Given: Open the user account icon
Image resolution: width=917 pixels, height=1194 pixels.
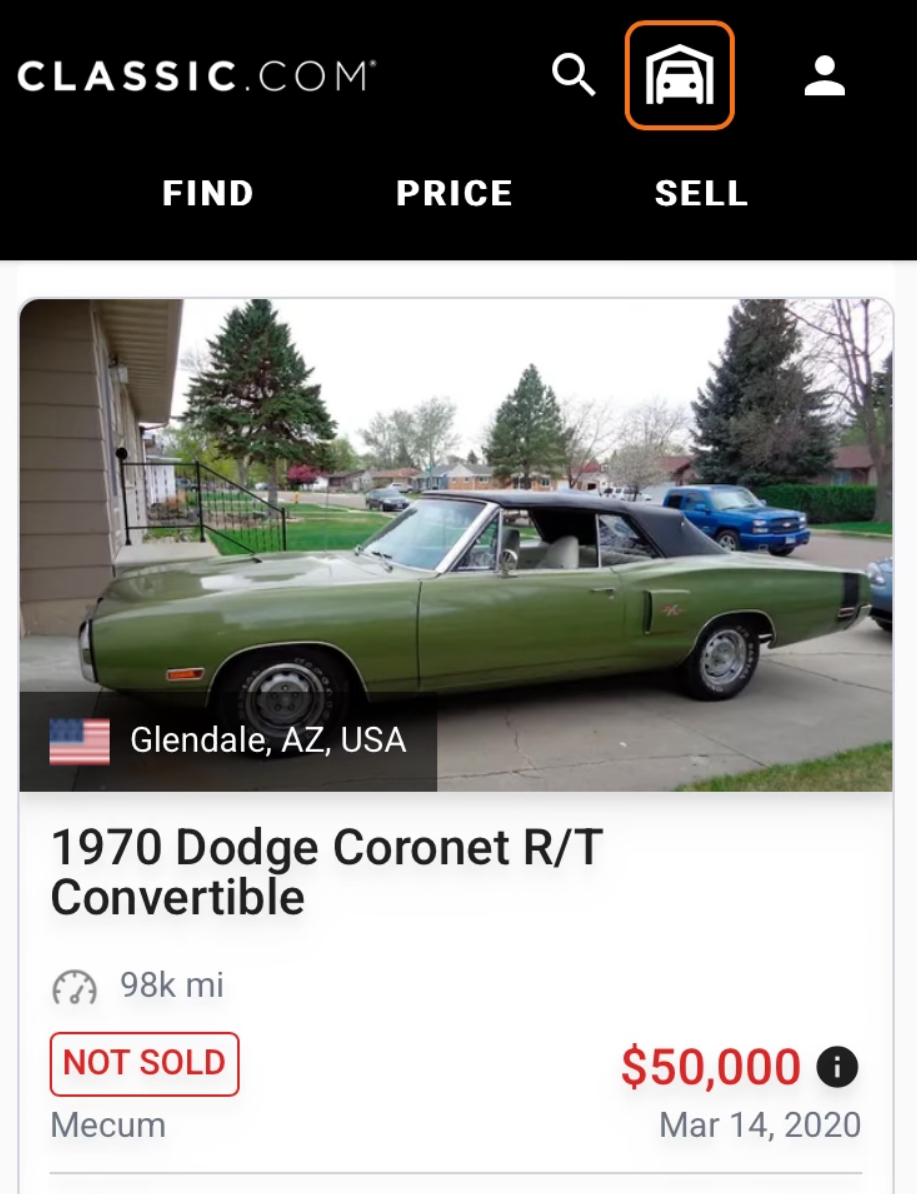Looking at the screenshot, I should (825, 76).
